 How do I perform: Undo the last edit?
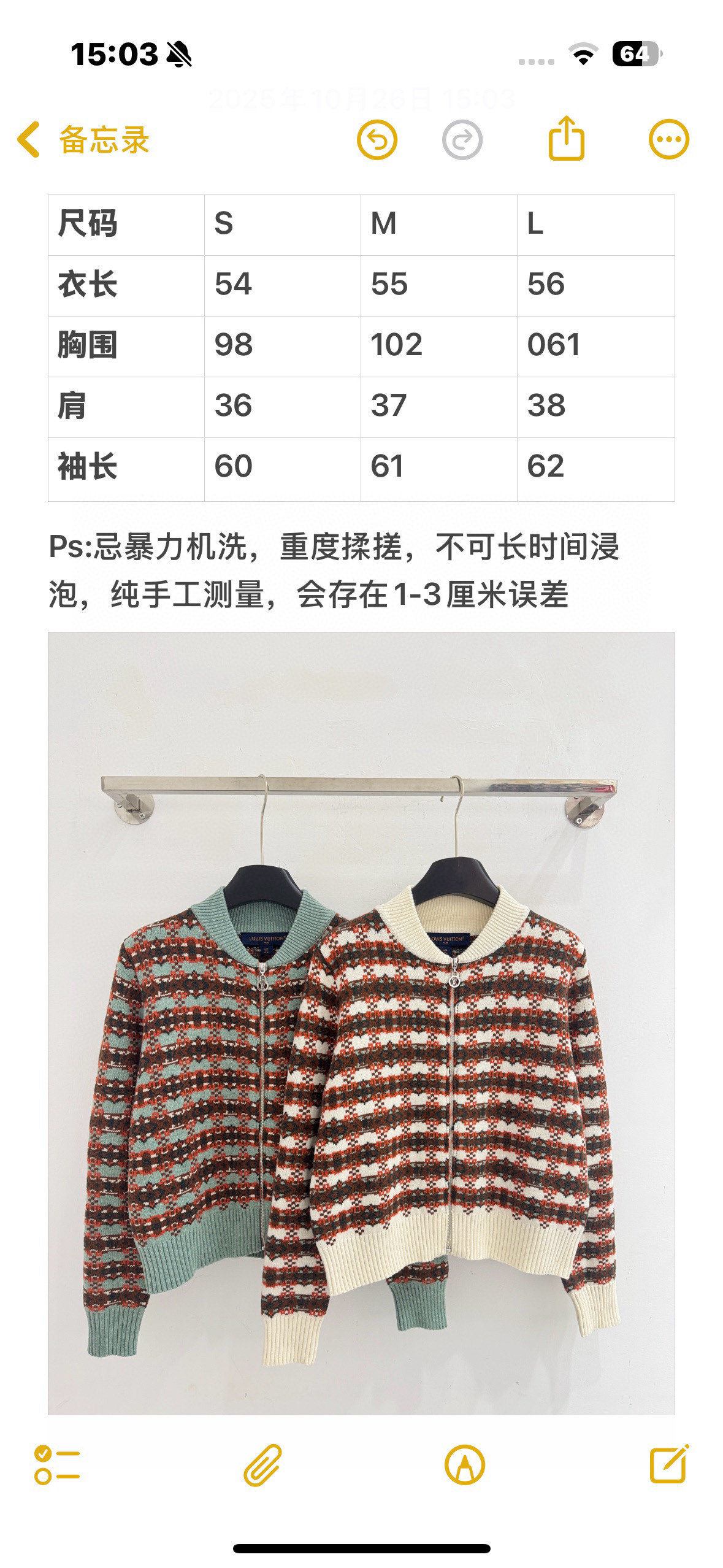tap(377, 140)
